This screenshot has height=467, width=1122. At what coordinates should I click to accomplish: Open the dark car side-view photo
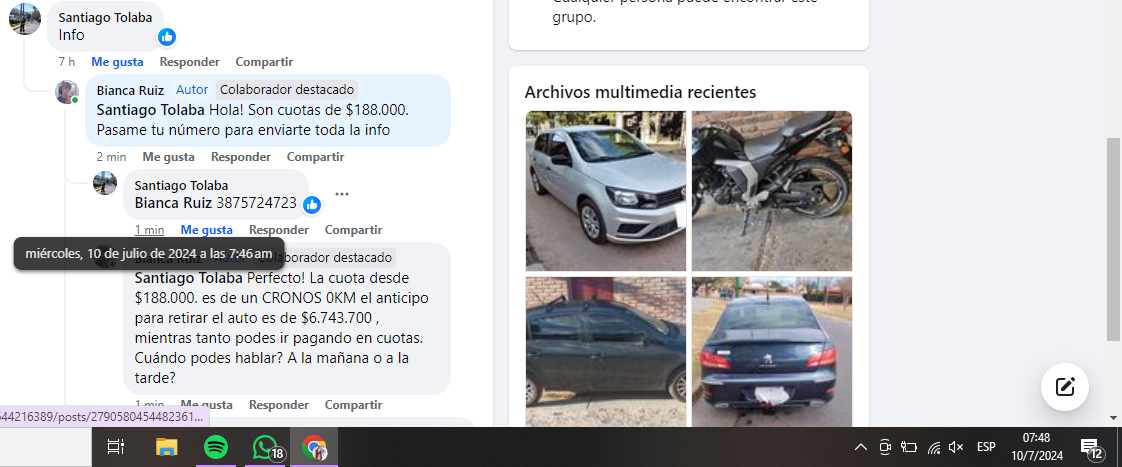pos(606,352)
